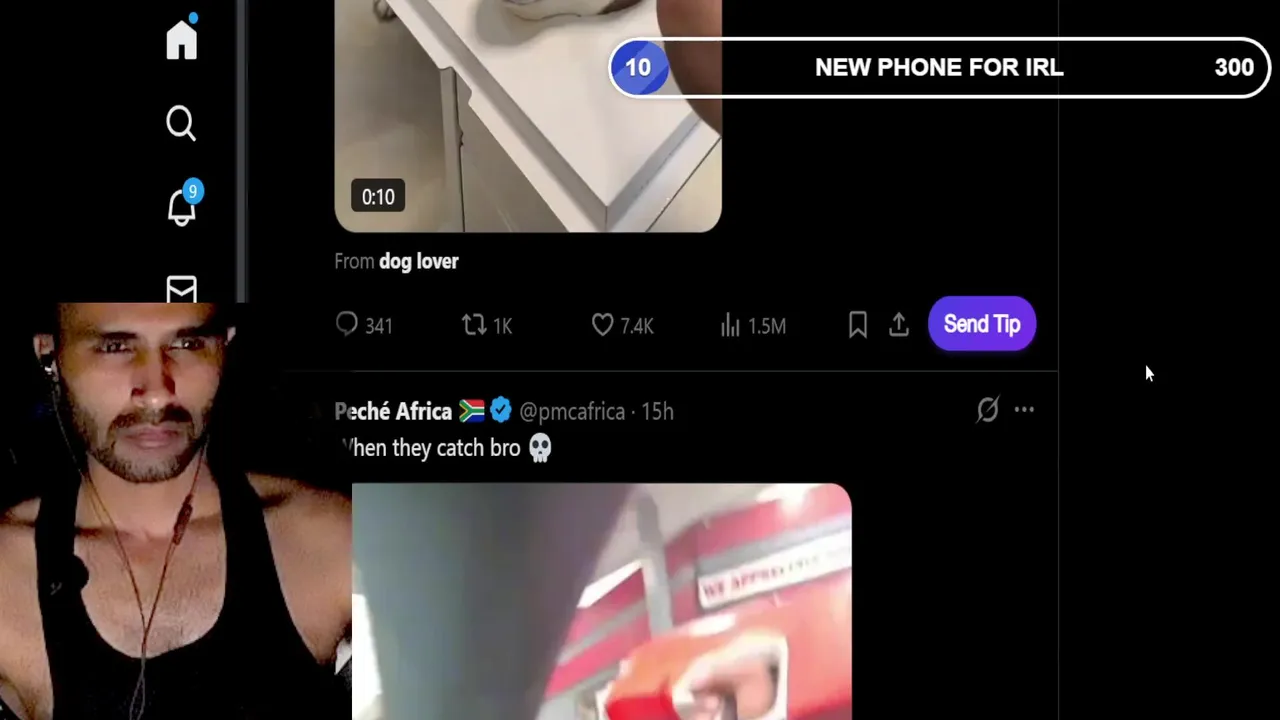Image resolution: width=1280 pixels, height=720 pixels.
Task: Like the post with 7.4K likes
Action: pos(602,324)
